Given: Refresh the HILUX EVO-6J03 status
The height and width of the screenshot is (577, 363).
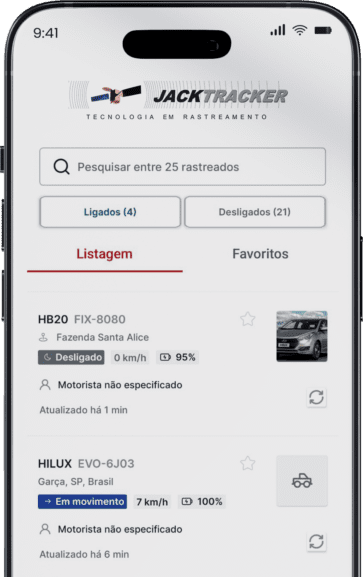Looking at the screenshot, I should pyautogui.click(x=316, y=542).
